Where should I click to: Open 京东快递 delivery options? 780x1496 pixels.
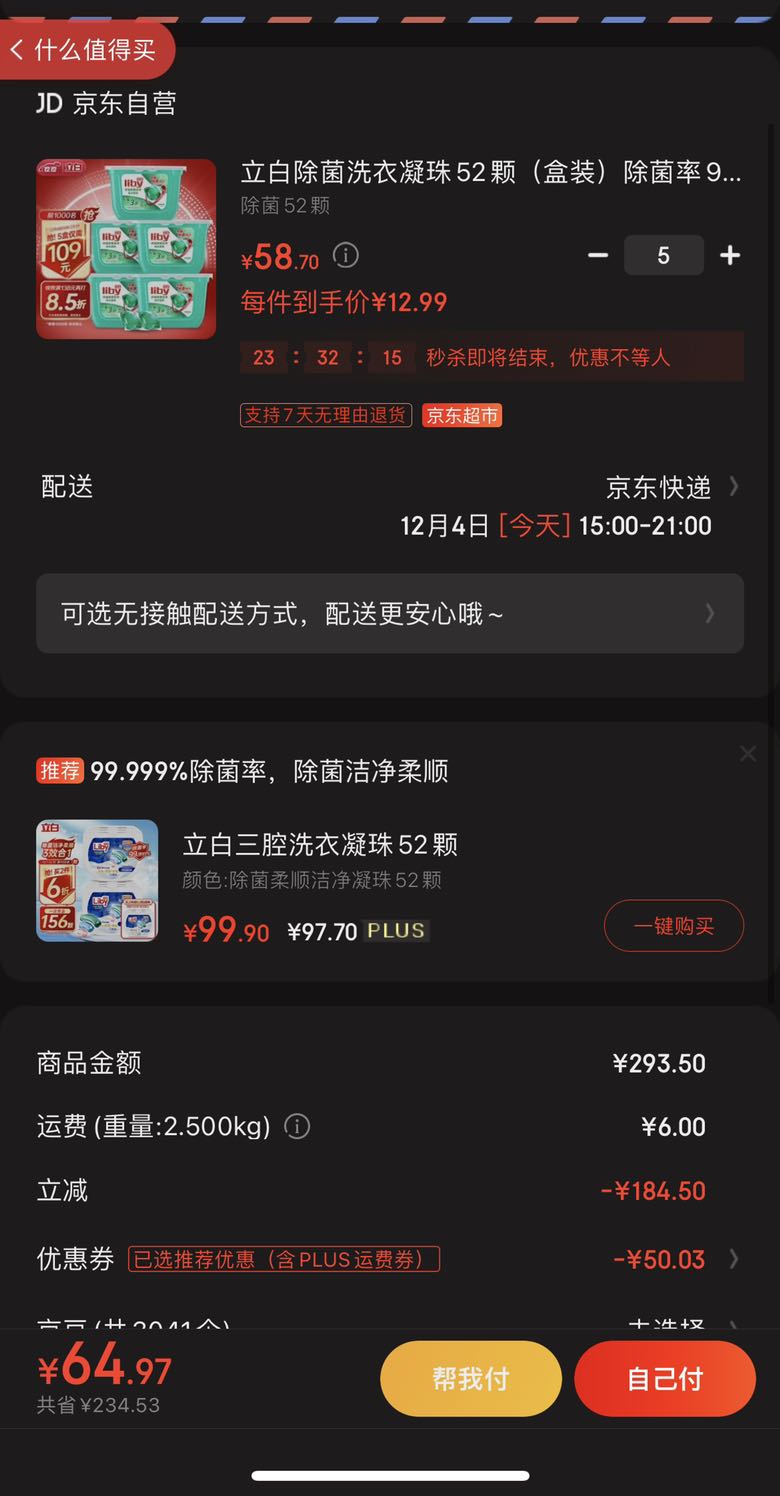point(672,487)
